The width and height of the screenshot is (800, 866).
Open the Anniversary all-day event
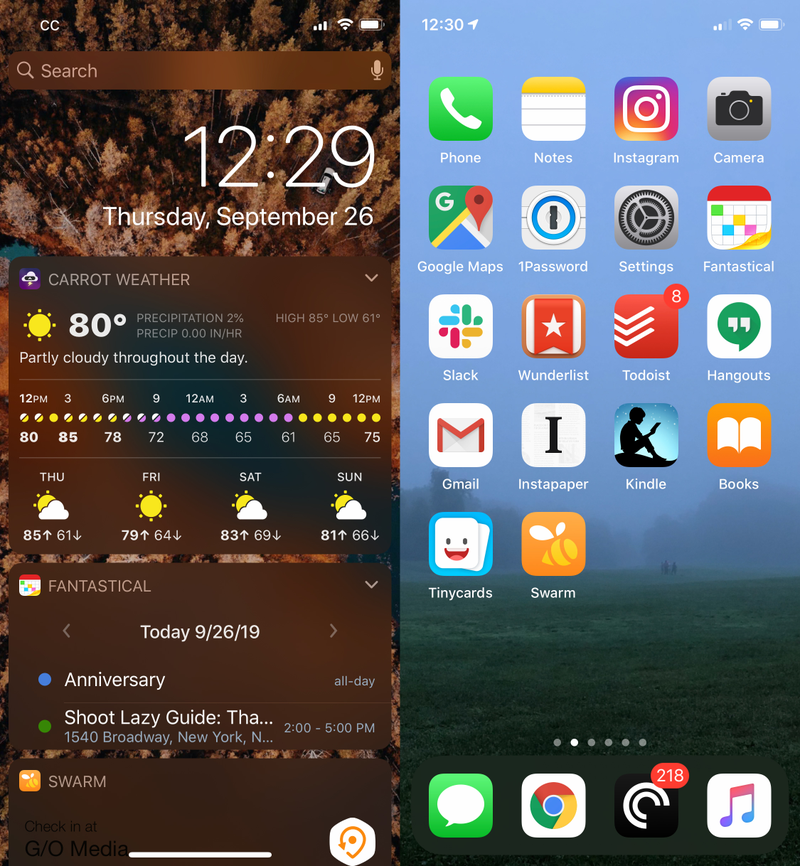coord(200,680)
